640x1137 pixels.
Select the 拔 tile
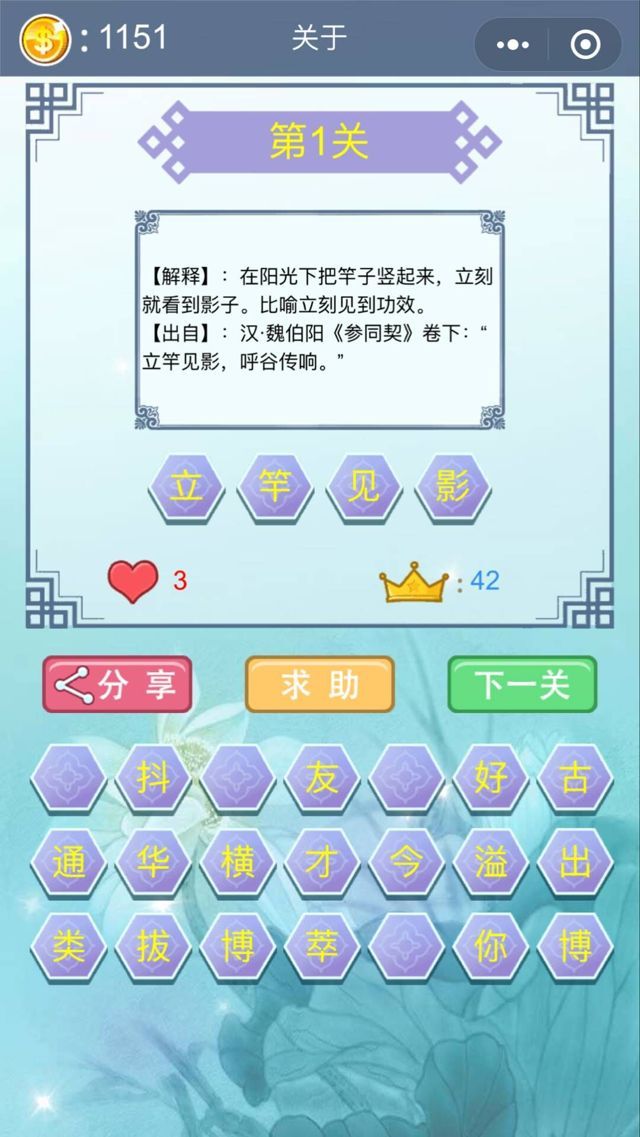[x=153, y=946]
